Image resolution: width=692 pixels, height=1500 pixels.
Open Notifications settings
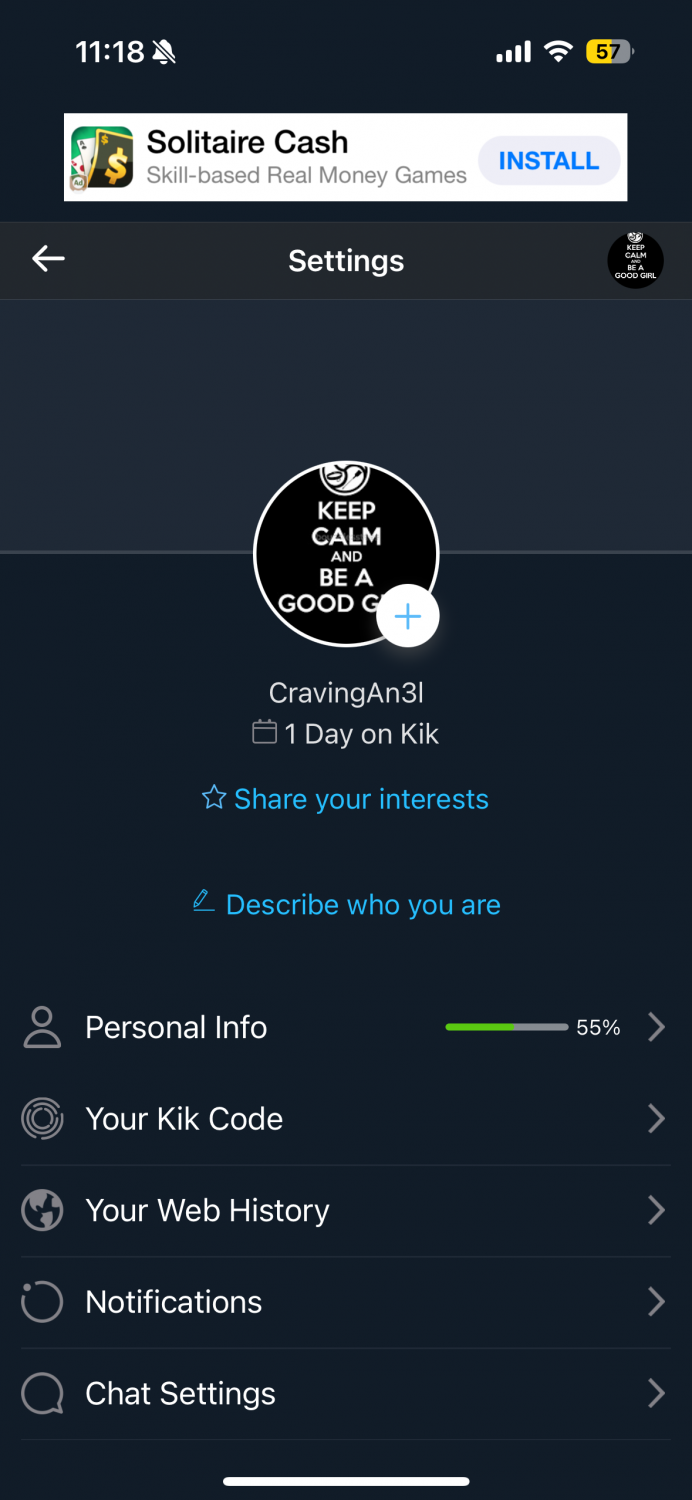pos(346,1302)
